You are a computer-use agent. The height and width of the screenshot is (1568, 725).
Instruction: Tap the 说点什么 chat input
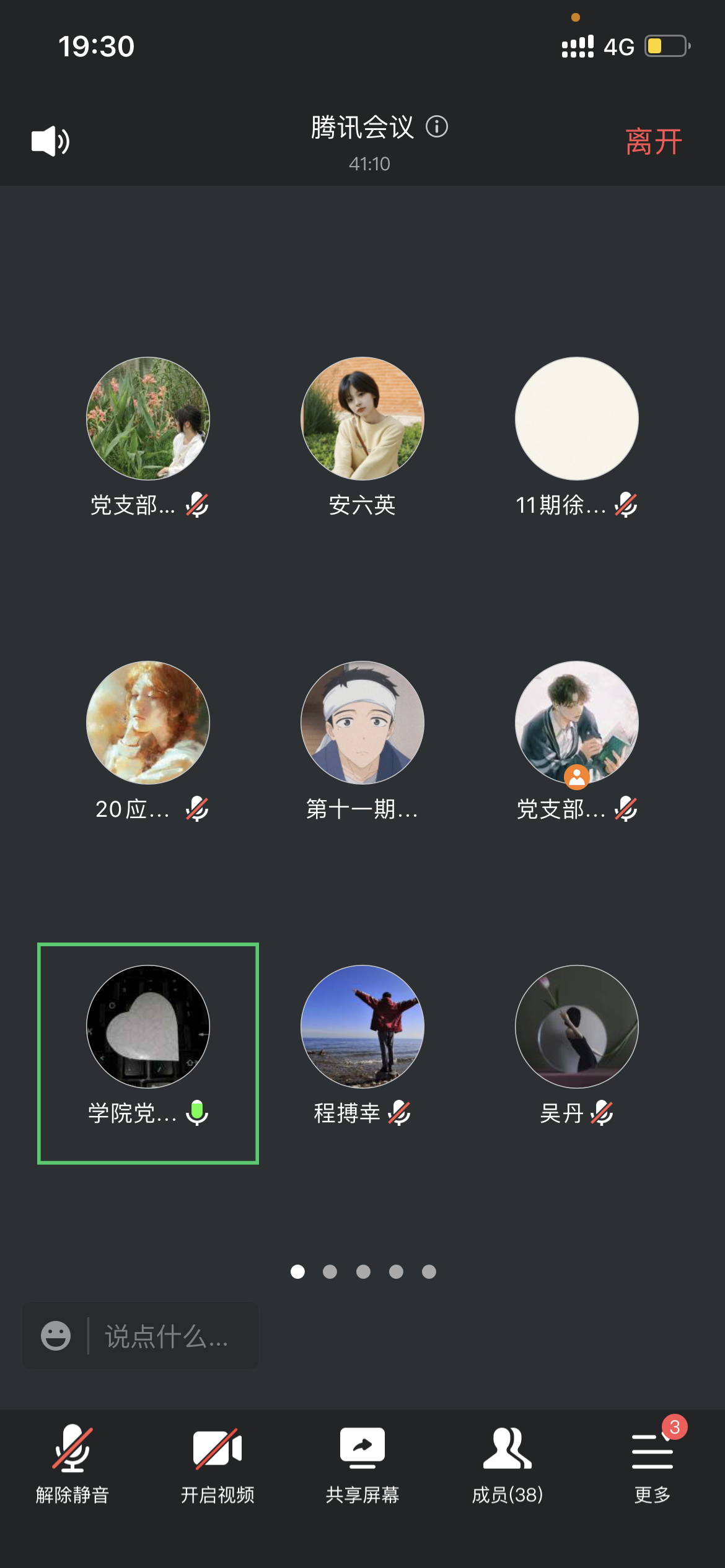point(167,1336)
